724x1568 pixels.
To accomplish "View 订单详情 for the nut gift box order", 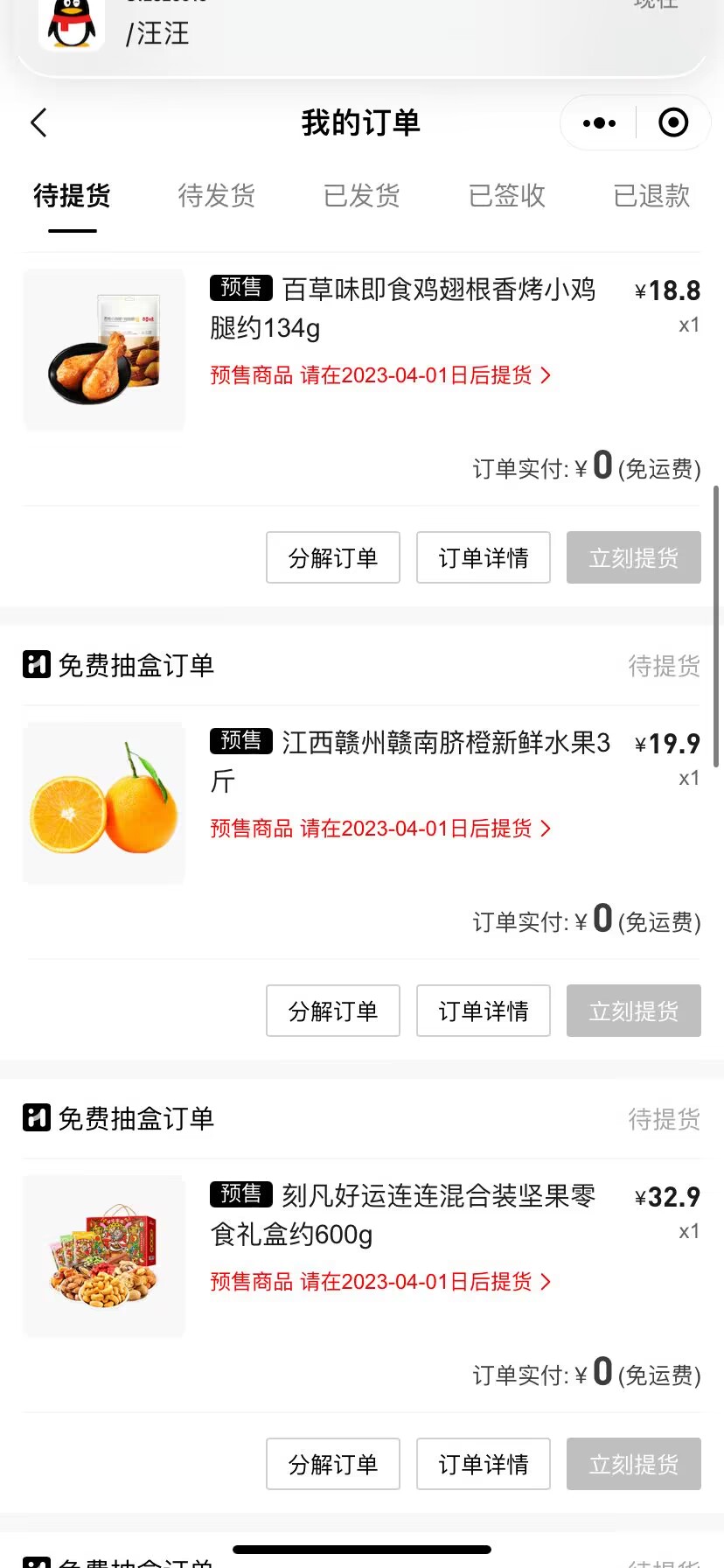I will [484, 1464].
